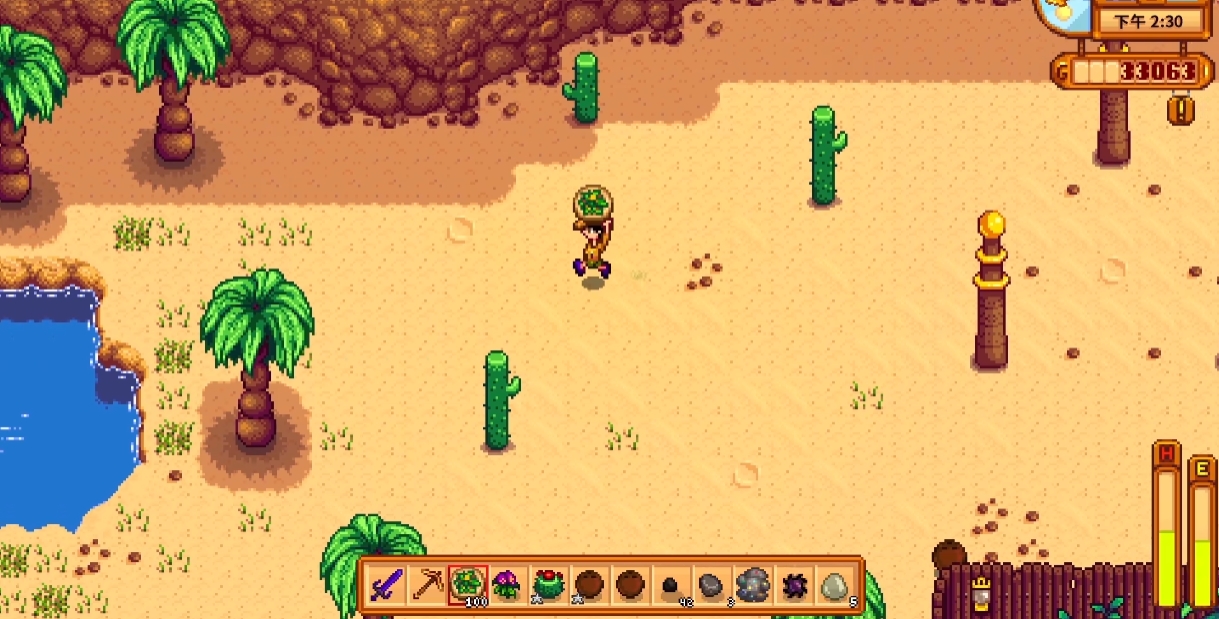Select the purple Galaxy Sword slot

tap(386, 584)
